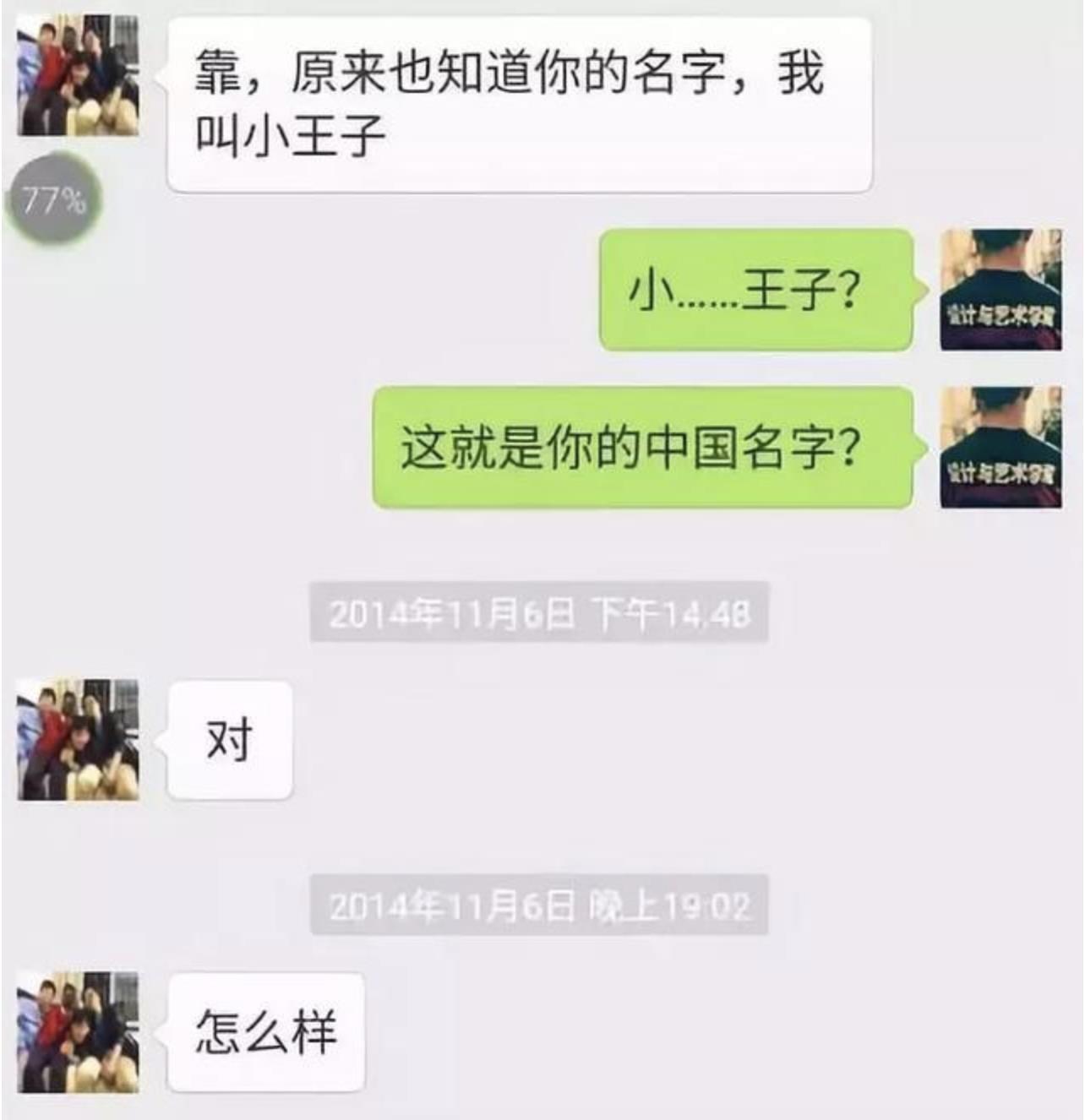1085x1120 pixels.
Task: Tap contact avatar next to "怎么样"
Action: tap(78, 1032)
